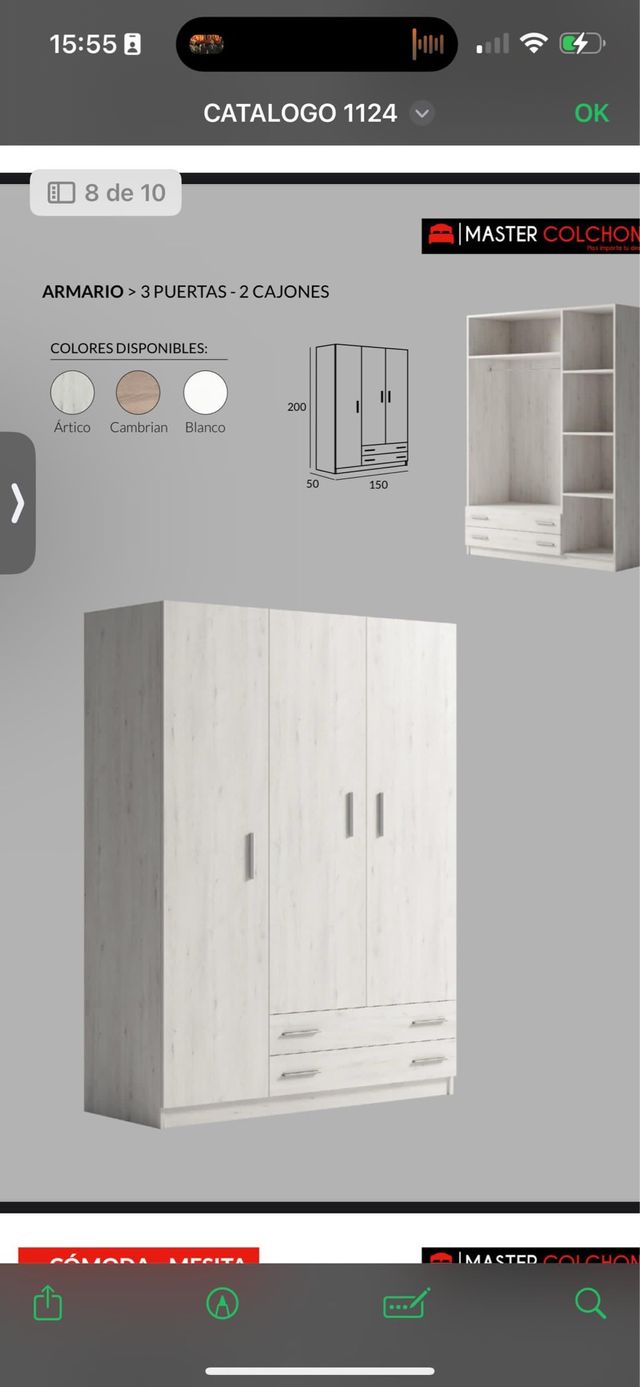This screenshot has height=1387, width=640.
Task: Expand the CATALOGO 1124 title dropdown
Action: 422,113
